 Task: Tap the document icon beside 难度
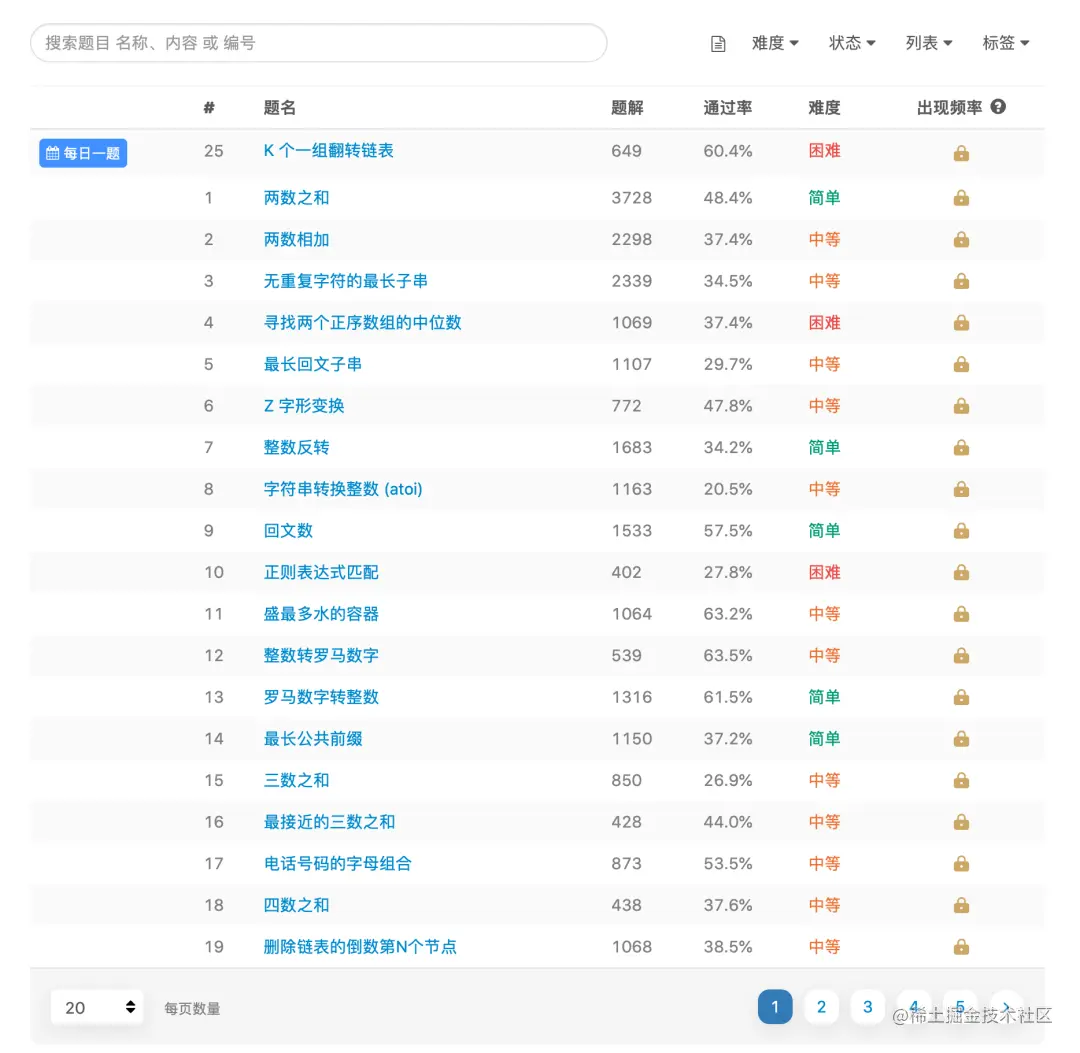718,44
